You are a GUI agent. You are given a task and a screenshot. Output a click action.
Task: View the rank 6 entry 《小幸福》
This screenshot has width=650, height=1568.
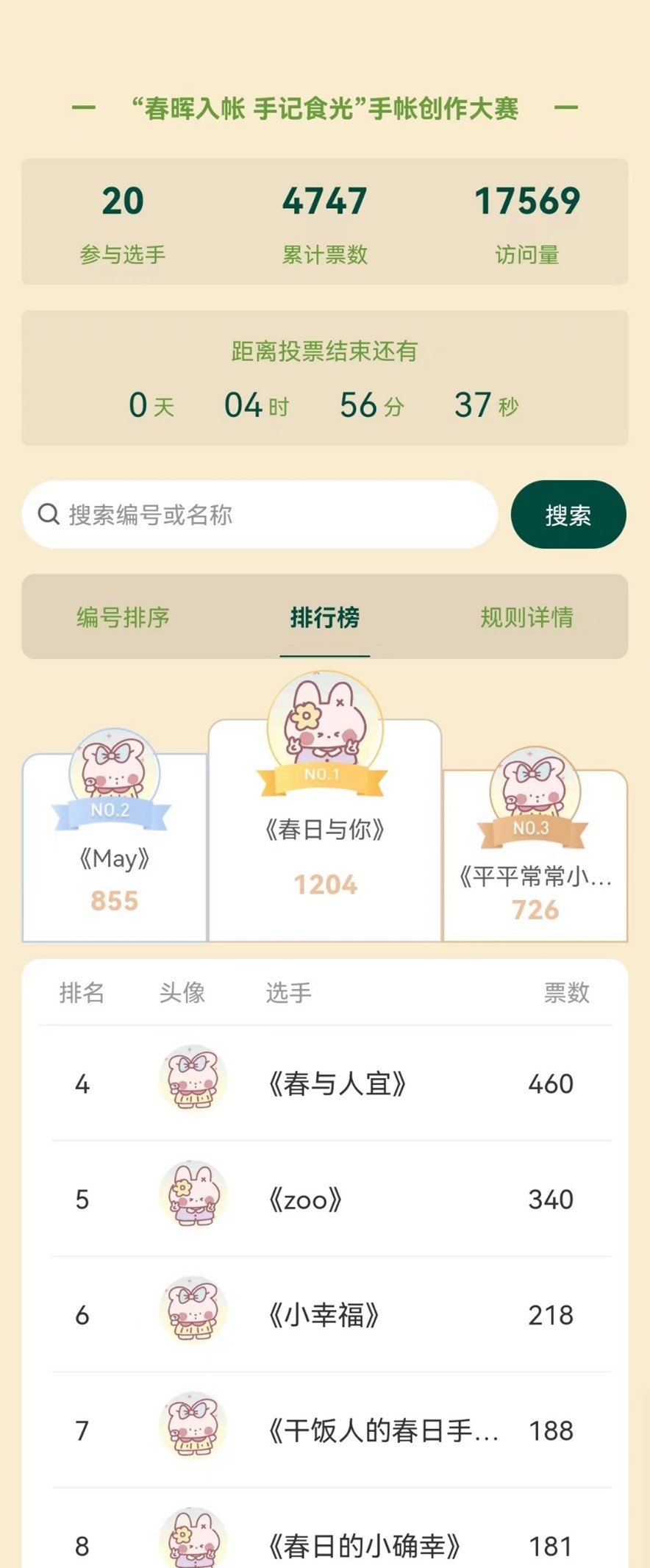pyautogui.click(x=324, y=1315)
